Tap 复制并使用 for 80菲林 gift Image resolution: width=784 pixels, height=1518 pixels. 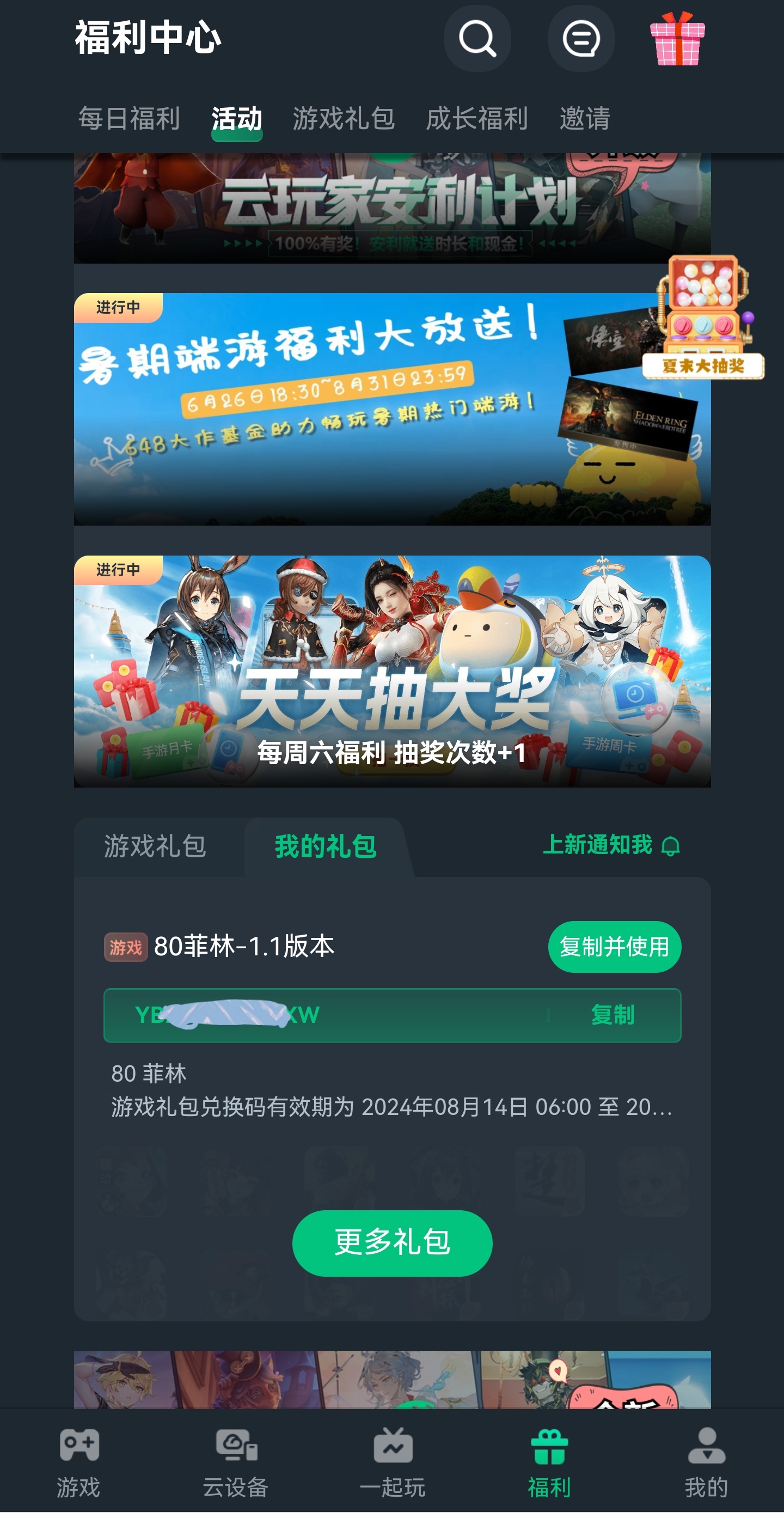614,947
